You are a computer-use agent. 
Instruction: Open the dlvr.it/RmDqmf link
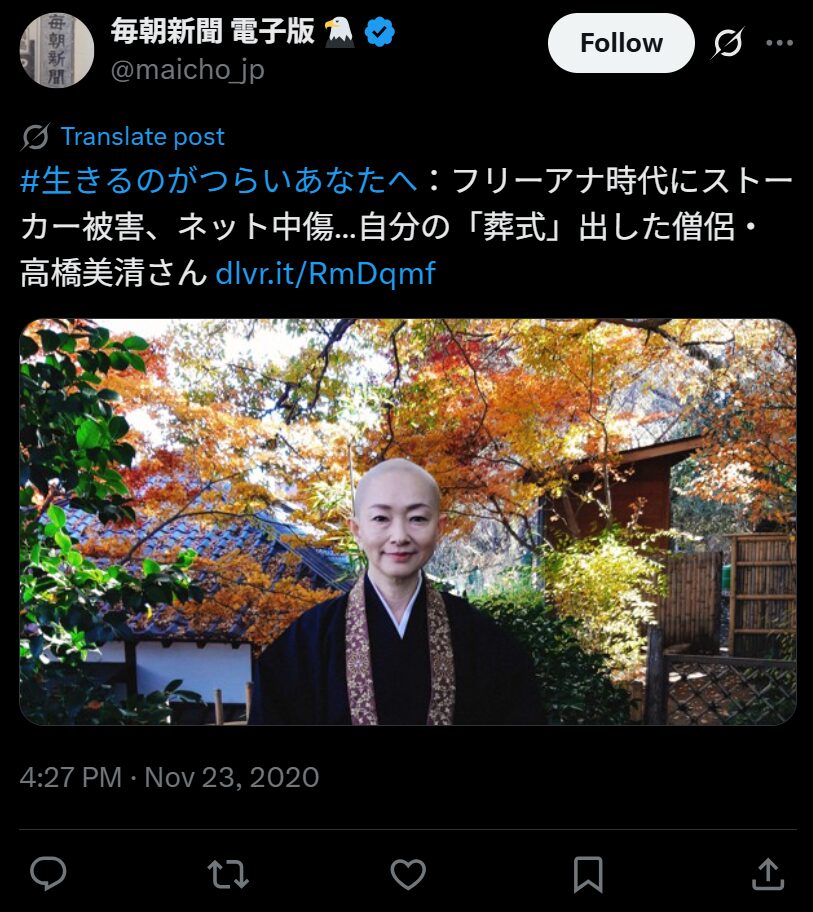pyautogui.click(x=325, y=273)
